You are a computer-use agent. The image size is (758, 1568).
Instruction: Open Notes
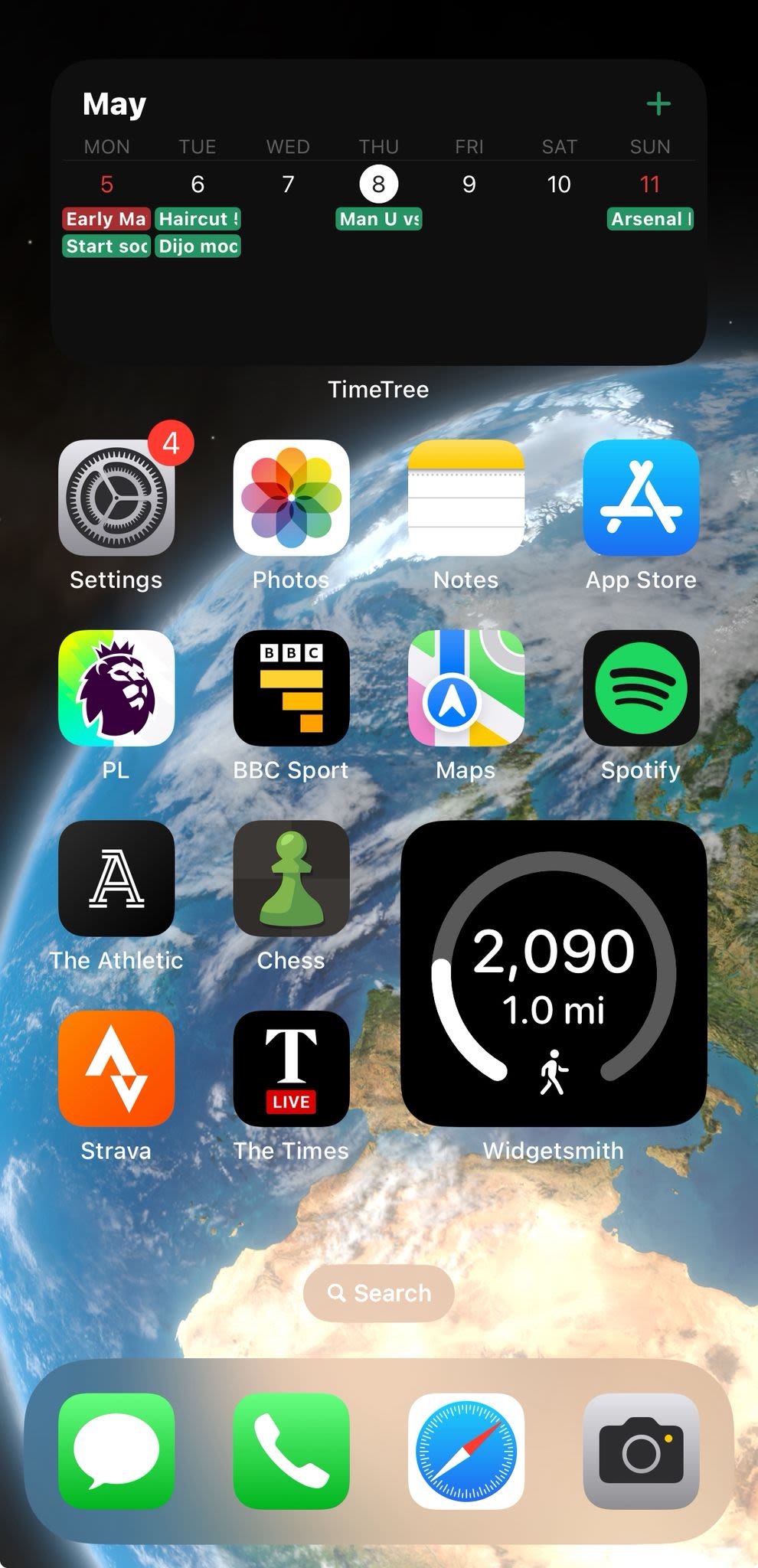tap(466, 498)
